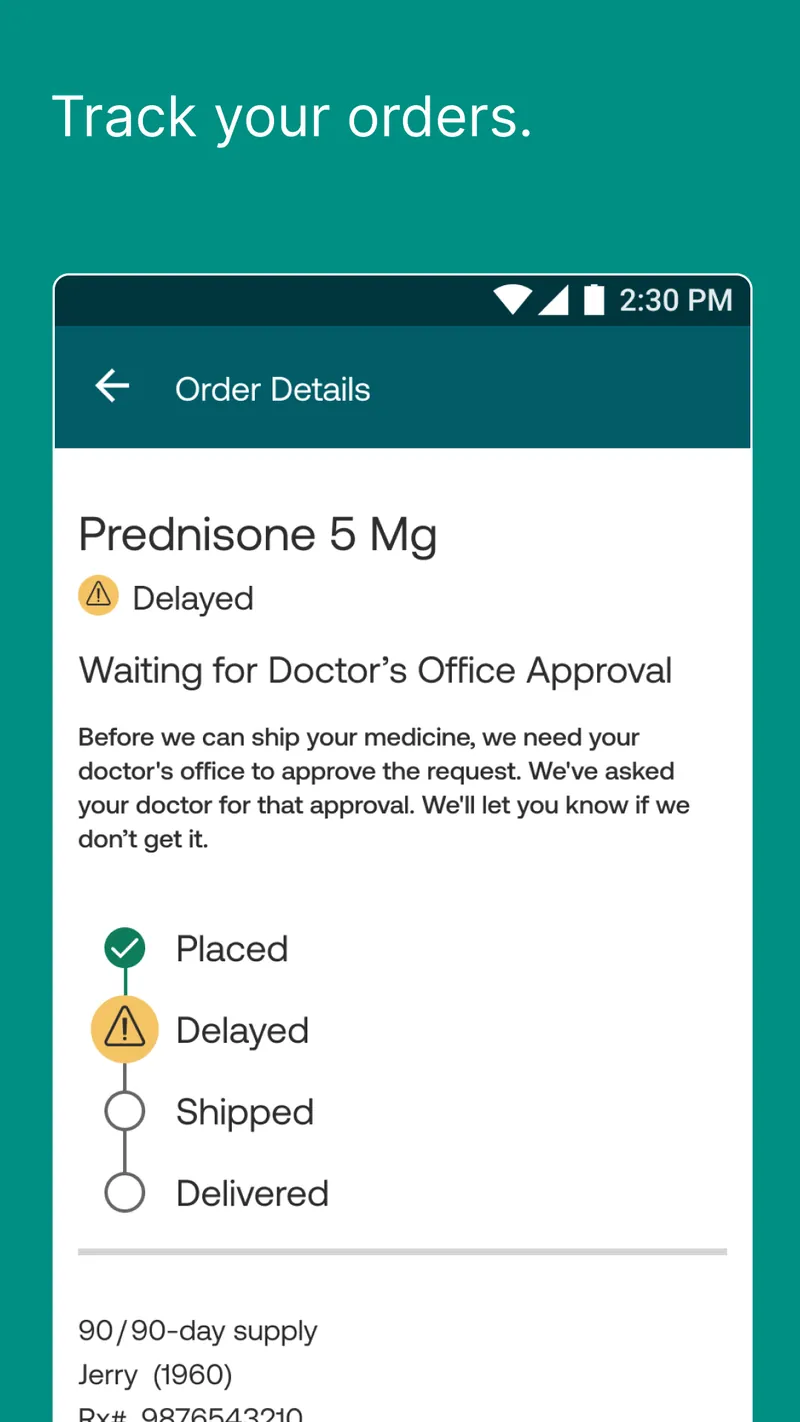The height and width of the screenshot is (1422, 800).
Task: Select the green Placed checkmark icon
Action: point(123,947)
